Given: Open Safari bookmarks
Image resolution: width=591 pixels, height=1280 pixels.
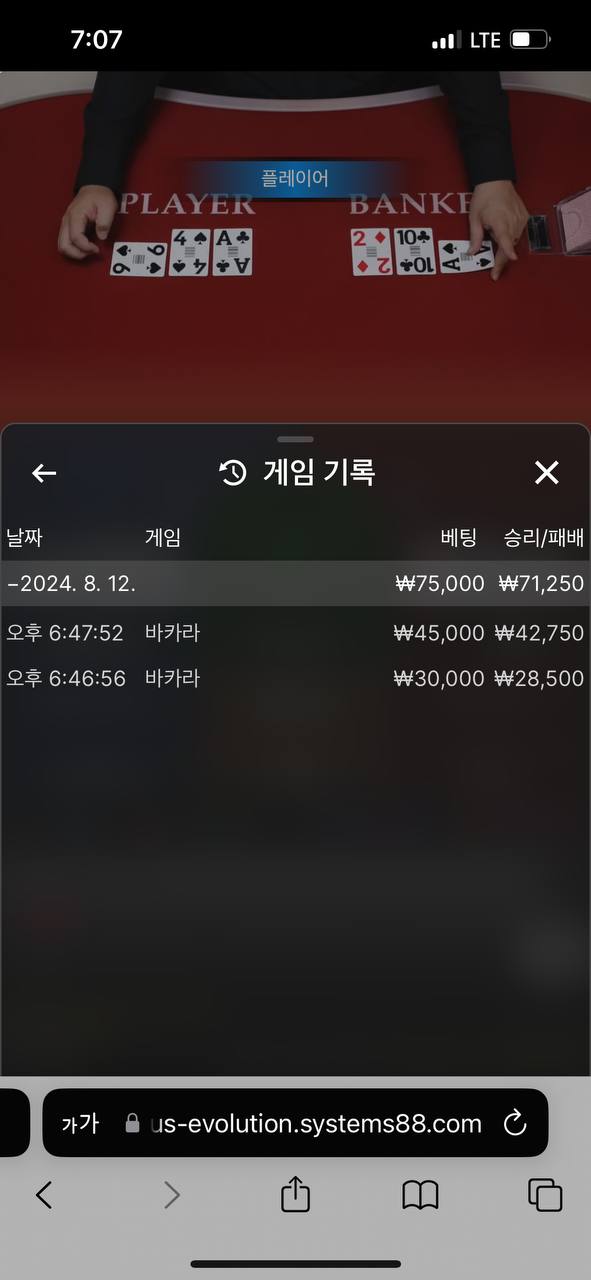Looking at the screenshot, I should pyautogui.click(x=420, y=1195).
